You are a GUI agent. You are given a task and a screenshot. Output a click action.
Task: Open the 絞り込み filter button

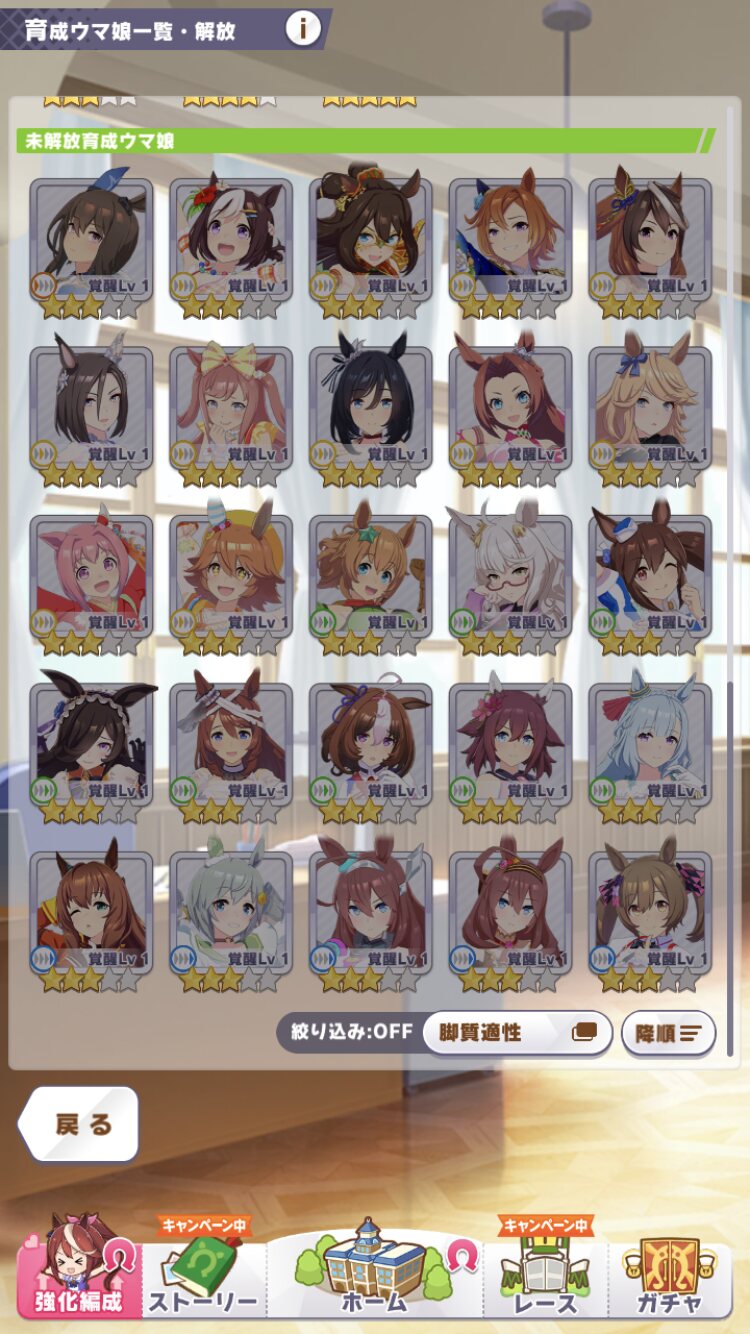(x=346, y=1032)
